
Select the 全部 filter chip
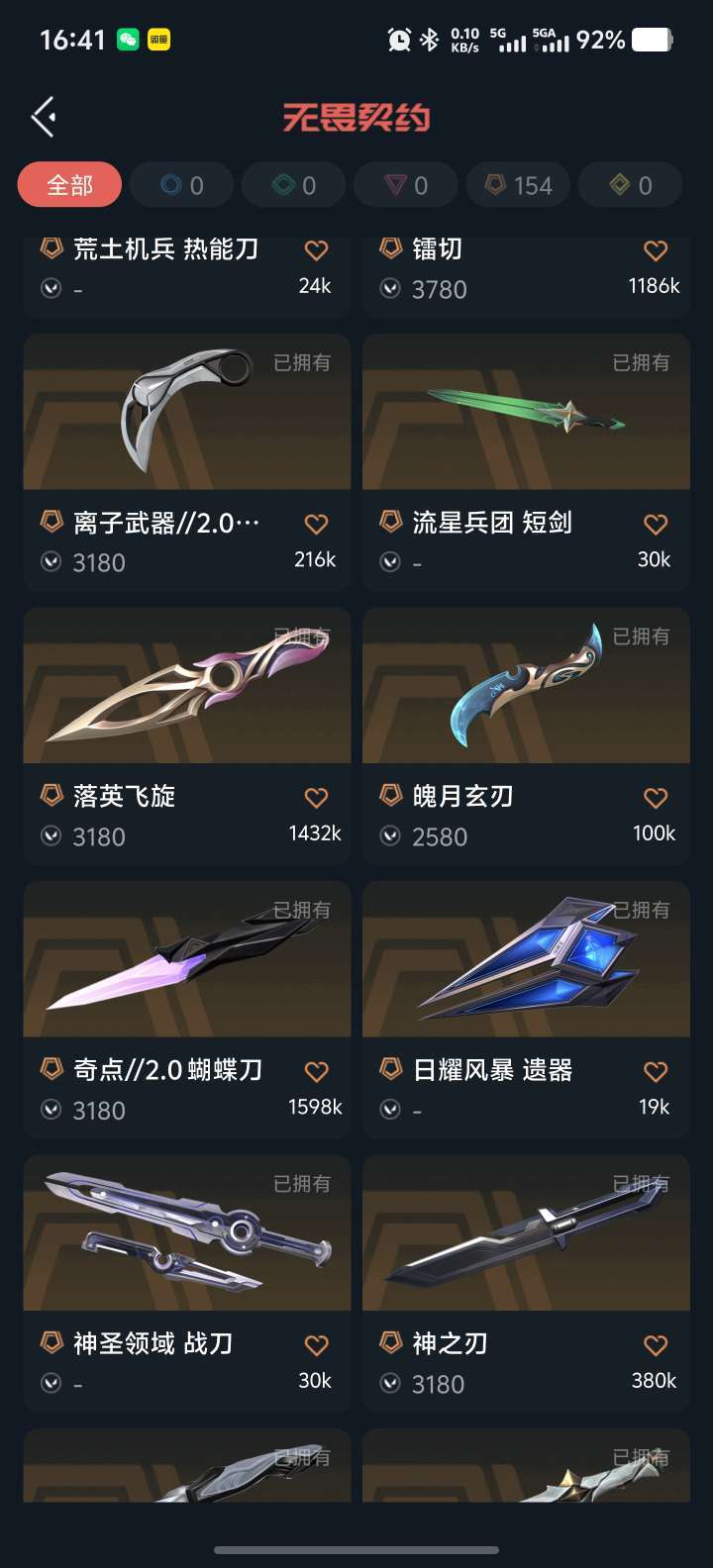[69, 185]
